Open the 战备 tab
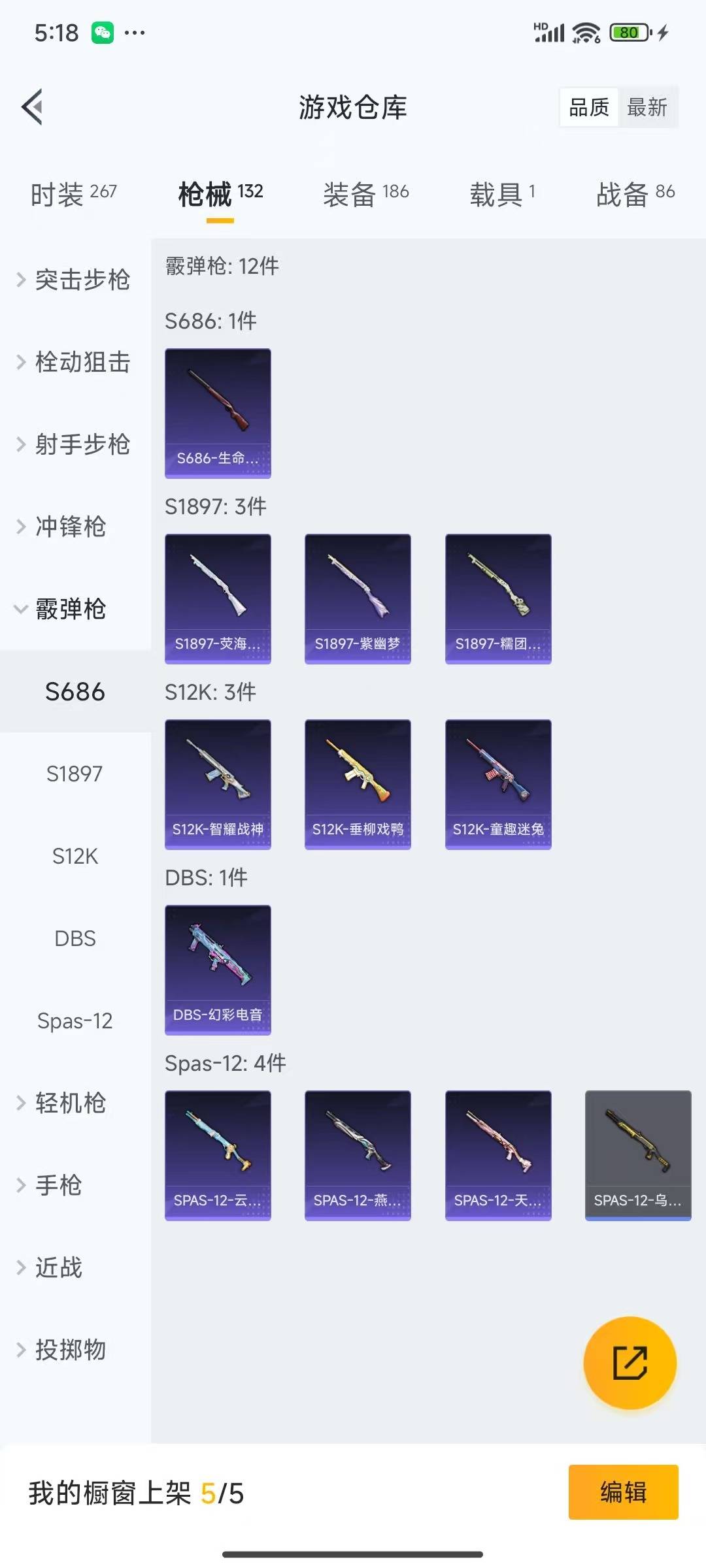The height and width of the screenshot is (1568, 706). [x=635, y=194]
